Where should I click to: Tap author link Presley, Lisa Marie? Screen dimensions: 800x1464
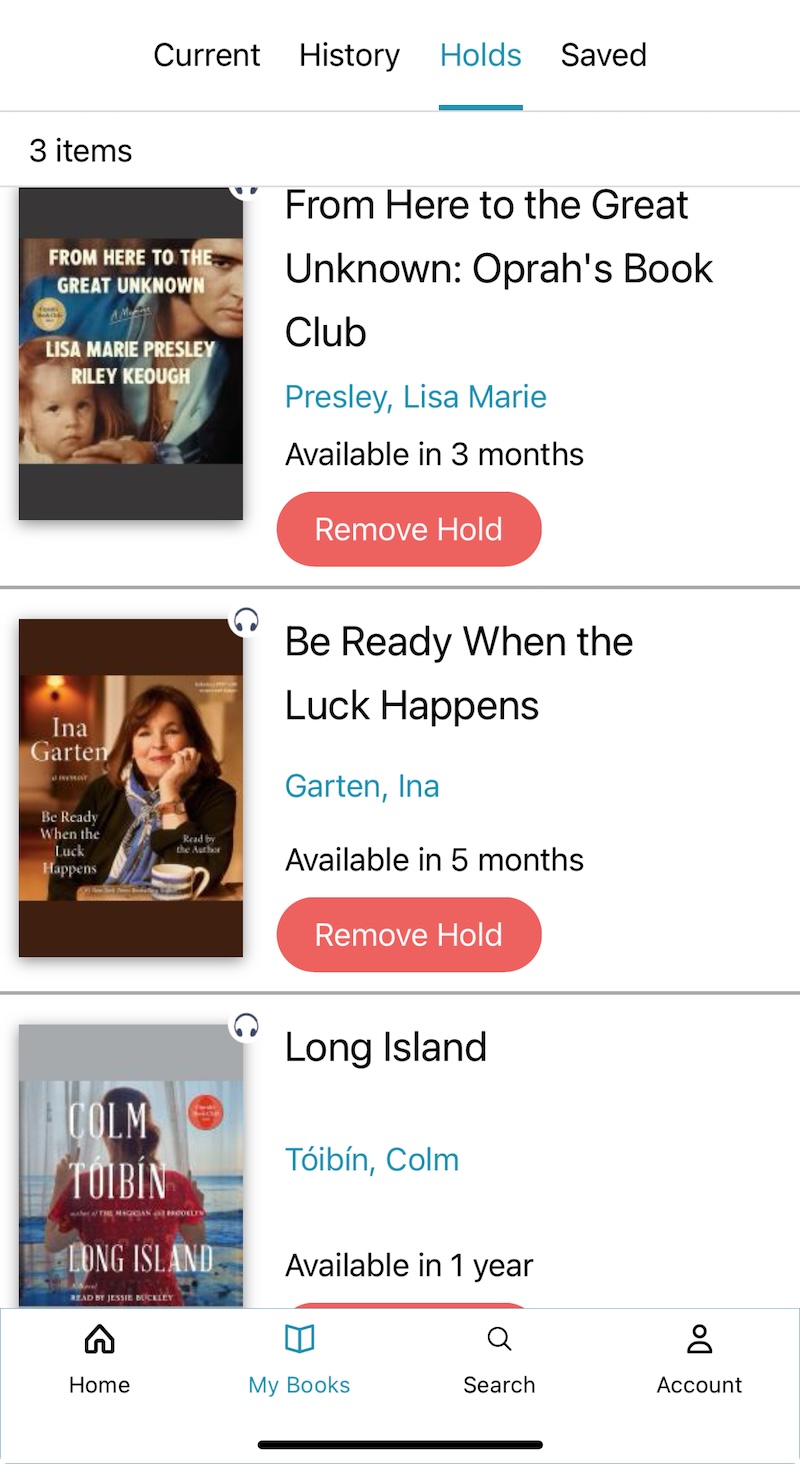(x=415, y=397)
